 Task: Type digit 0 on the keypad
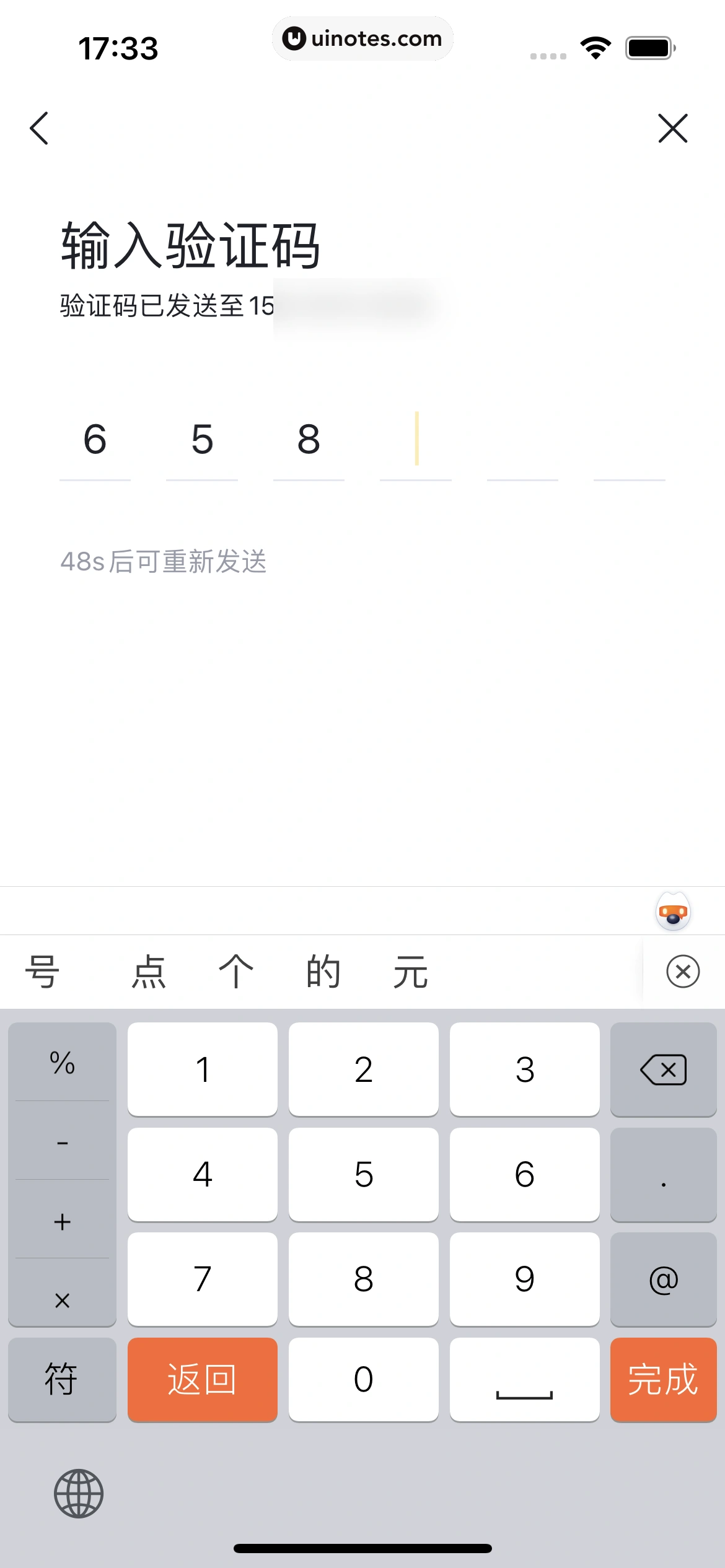[363, 1379]
